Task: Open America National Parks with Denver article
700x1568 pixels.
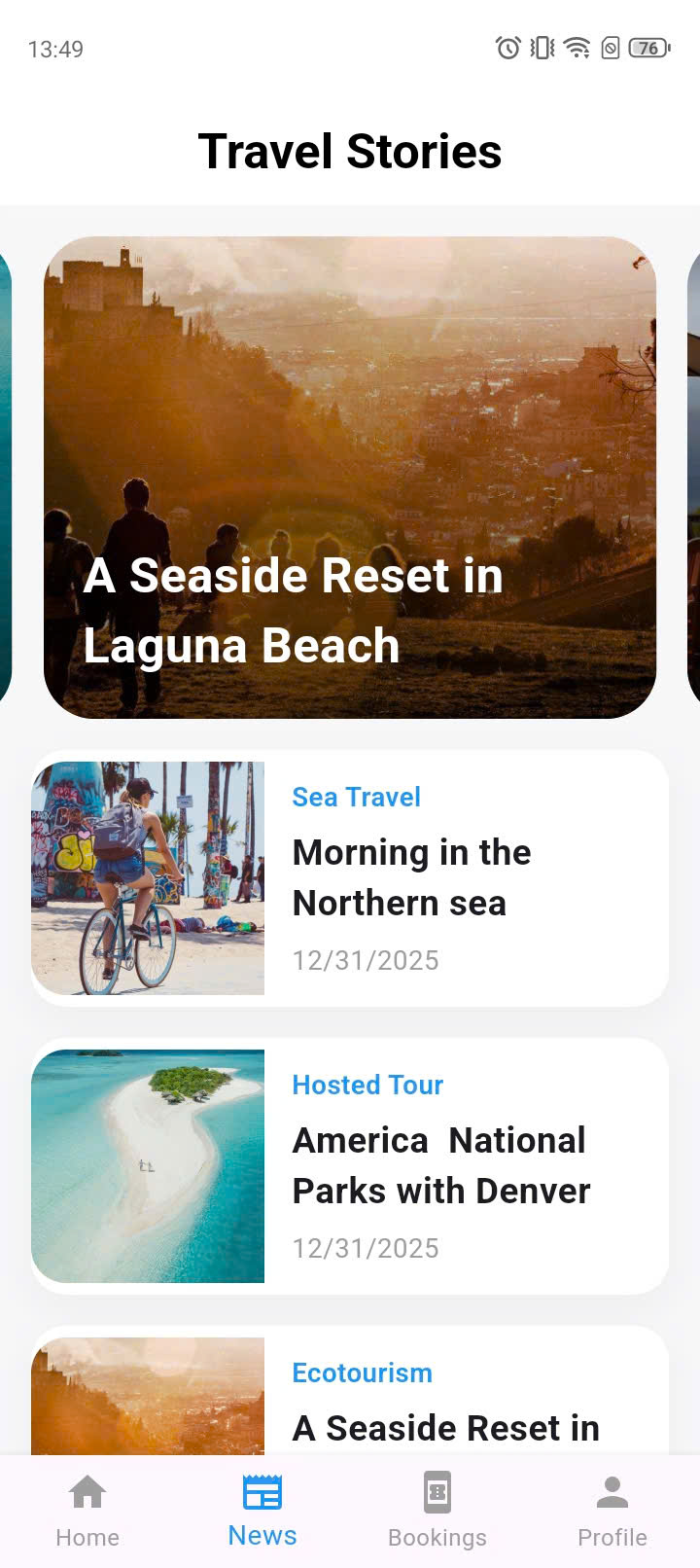Action: pyautogui.click(x=441, y=1164)
